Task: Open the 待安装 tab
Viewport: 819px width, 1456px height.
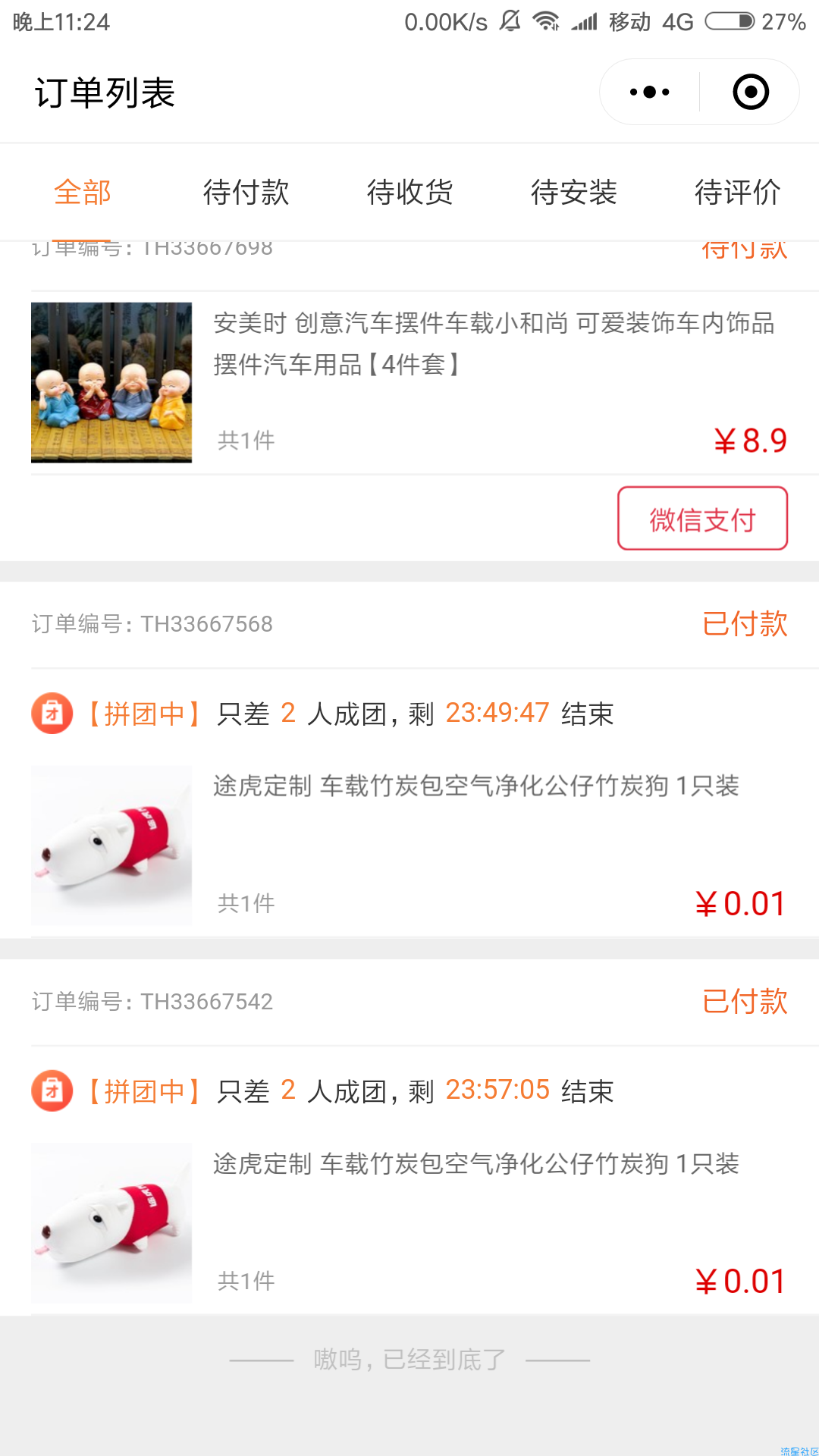Action: tap(573, 192)
